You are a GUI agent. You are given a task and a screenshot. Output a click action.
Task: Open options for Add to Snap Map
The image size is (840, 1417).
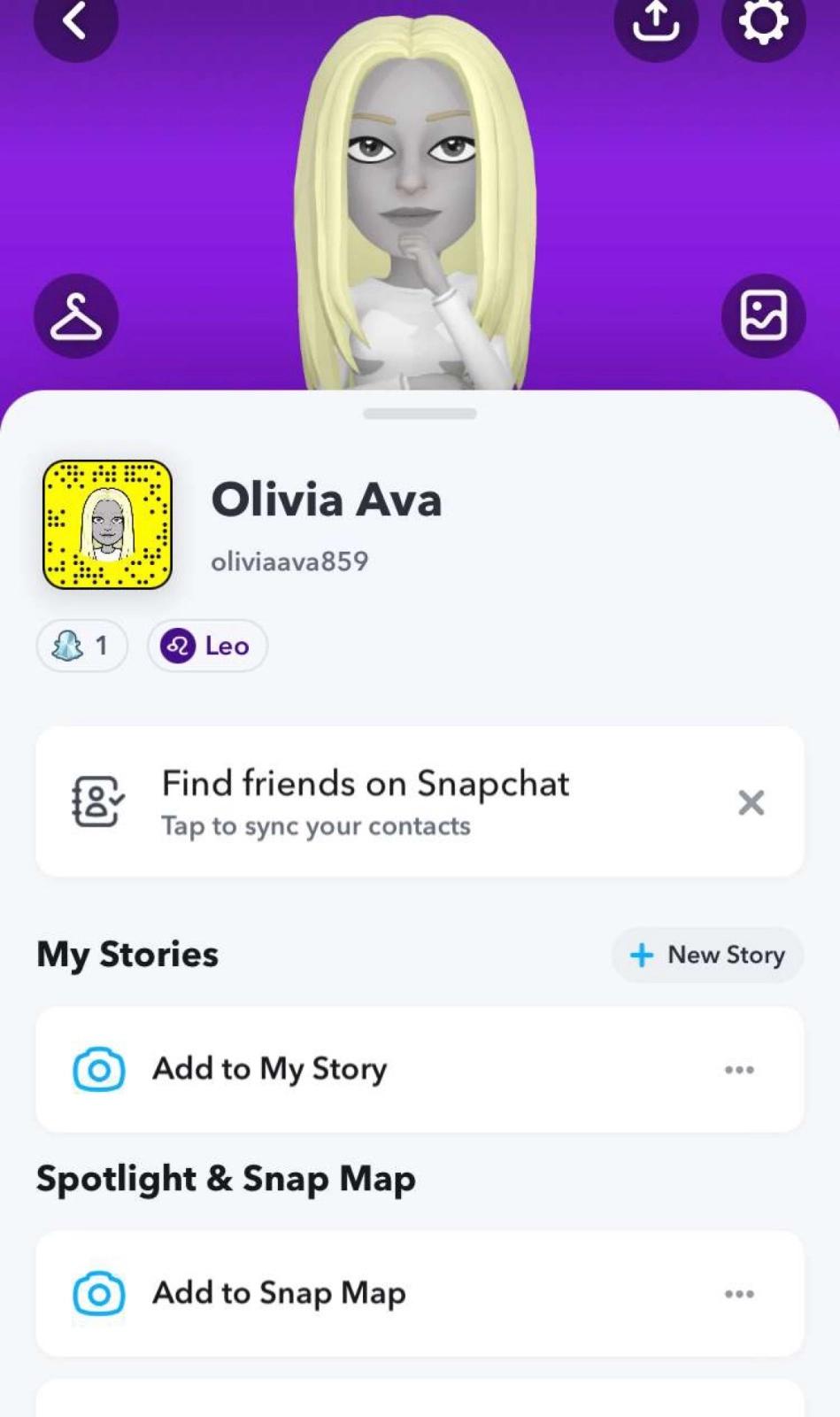click(739, 1294)
